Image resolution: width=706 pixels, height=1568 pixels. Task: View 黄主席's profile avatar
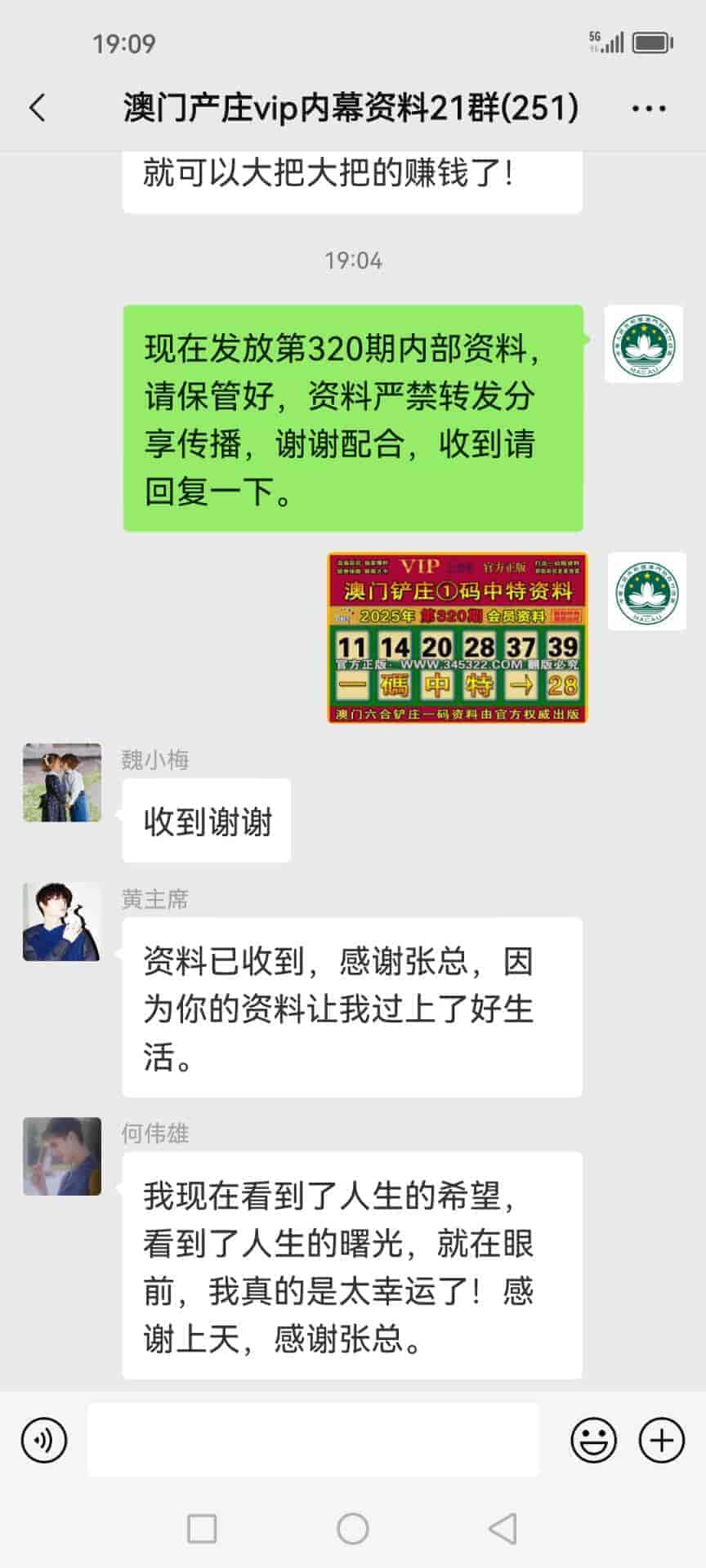pyautogui.click(x=62, y=922)
